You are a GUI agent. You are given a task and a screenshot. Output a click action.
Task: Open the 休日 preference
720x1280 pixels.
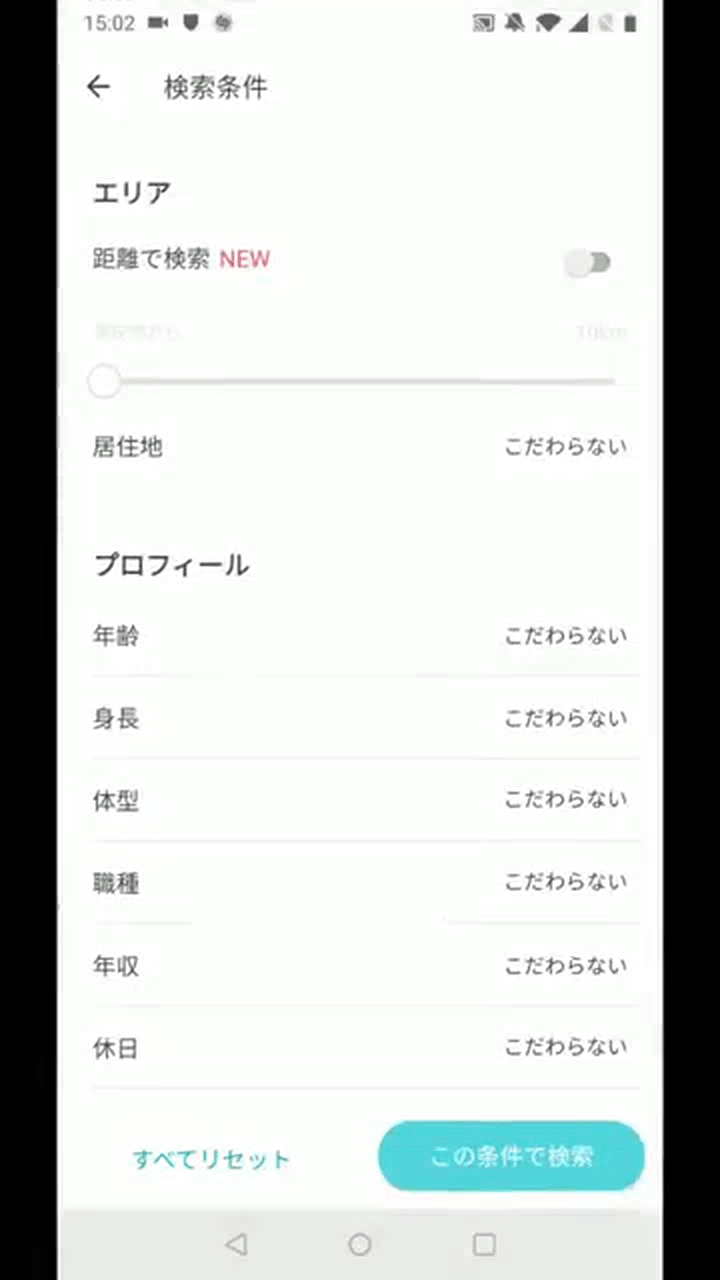tap(360, 1048)
